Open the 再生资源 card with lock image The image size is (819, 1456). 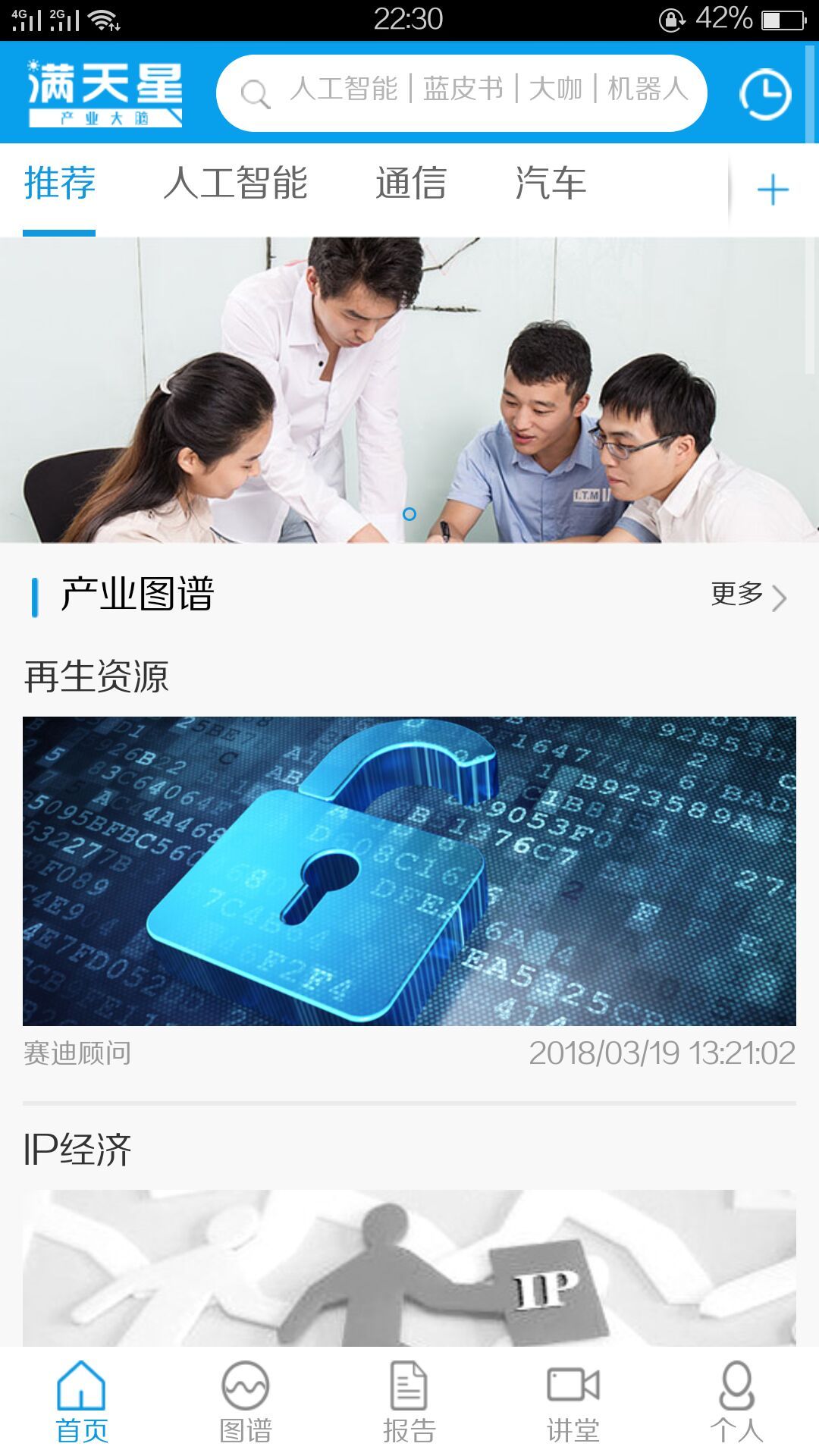point(409,871)
